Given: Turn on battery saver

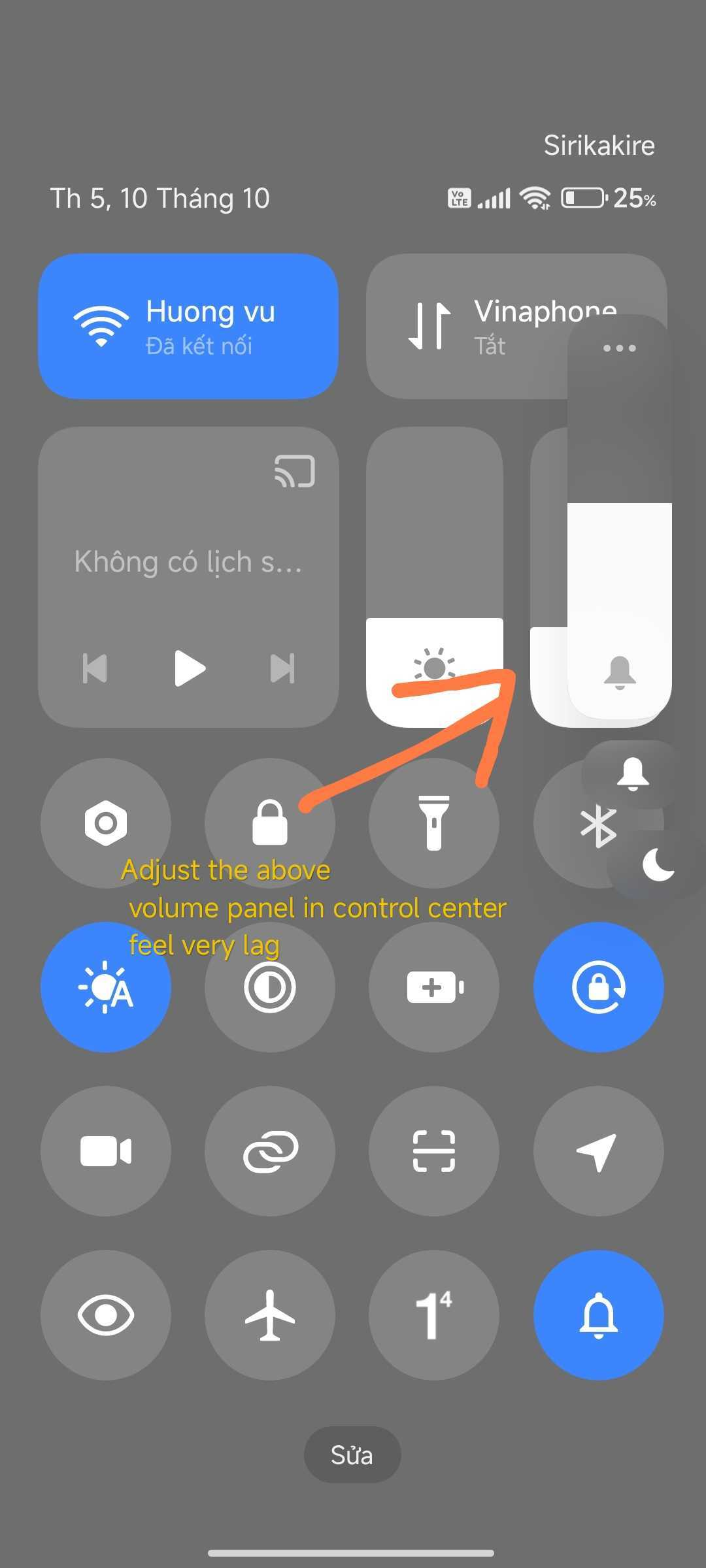Looking at the screenshot, I should [434, 987].
